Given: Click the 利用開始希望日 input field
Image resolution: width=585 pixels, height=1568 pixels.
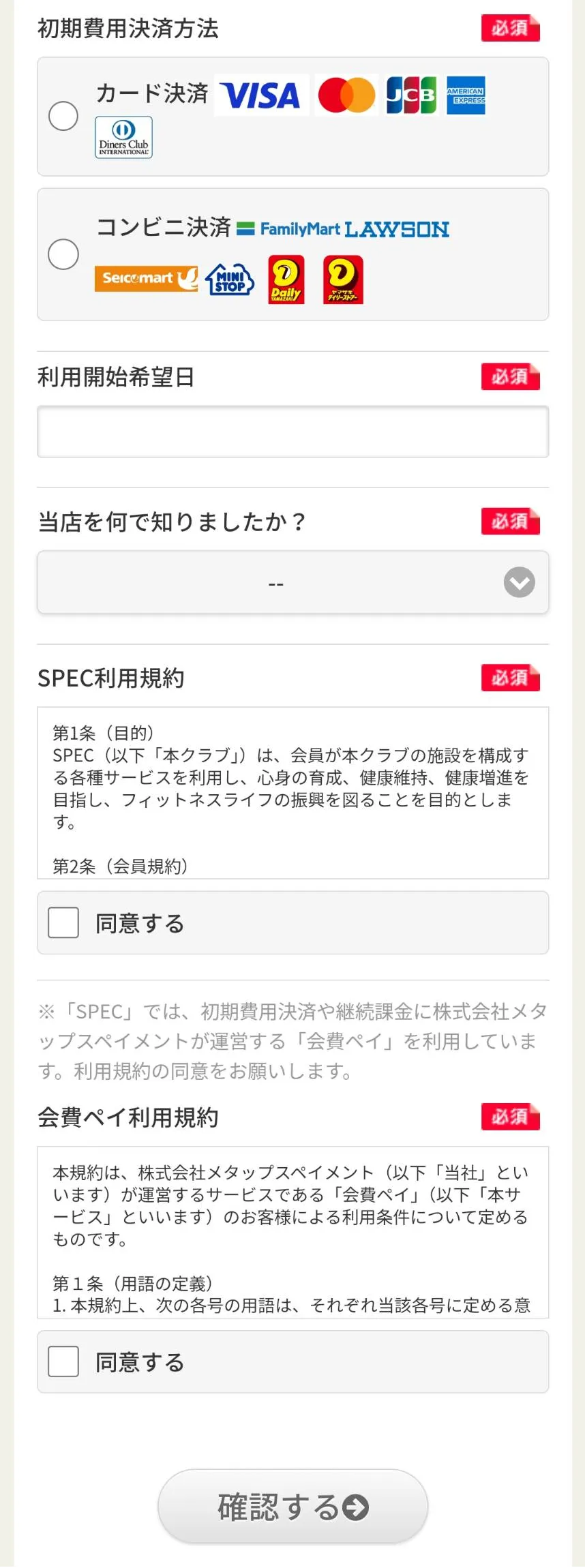Looking at the screenshot, I should pyautogui.click(x=292, y=431).
